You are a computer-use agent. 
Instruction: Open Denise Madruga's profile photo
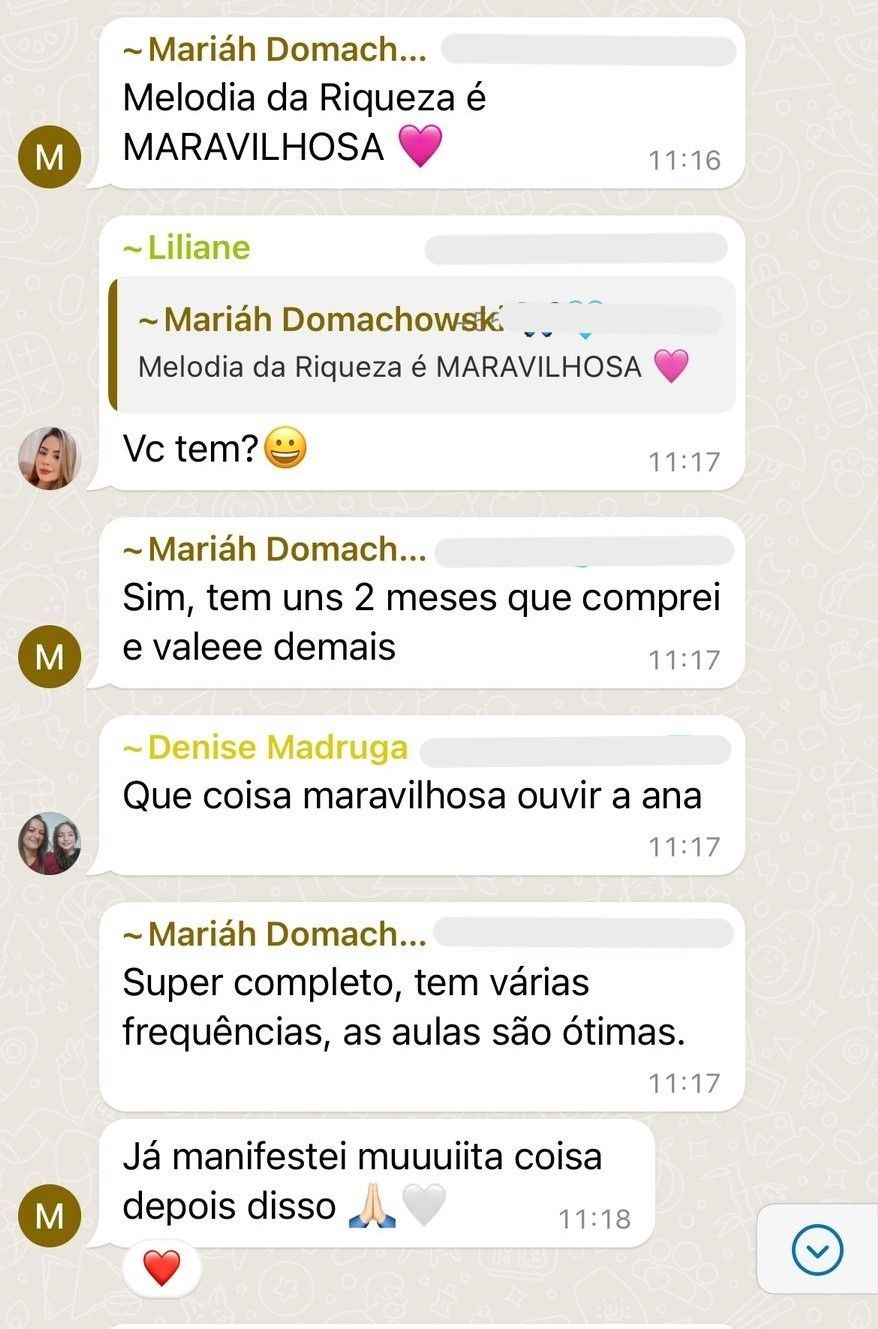point(49,843)
